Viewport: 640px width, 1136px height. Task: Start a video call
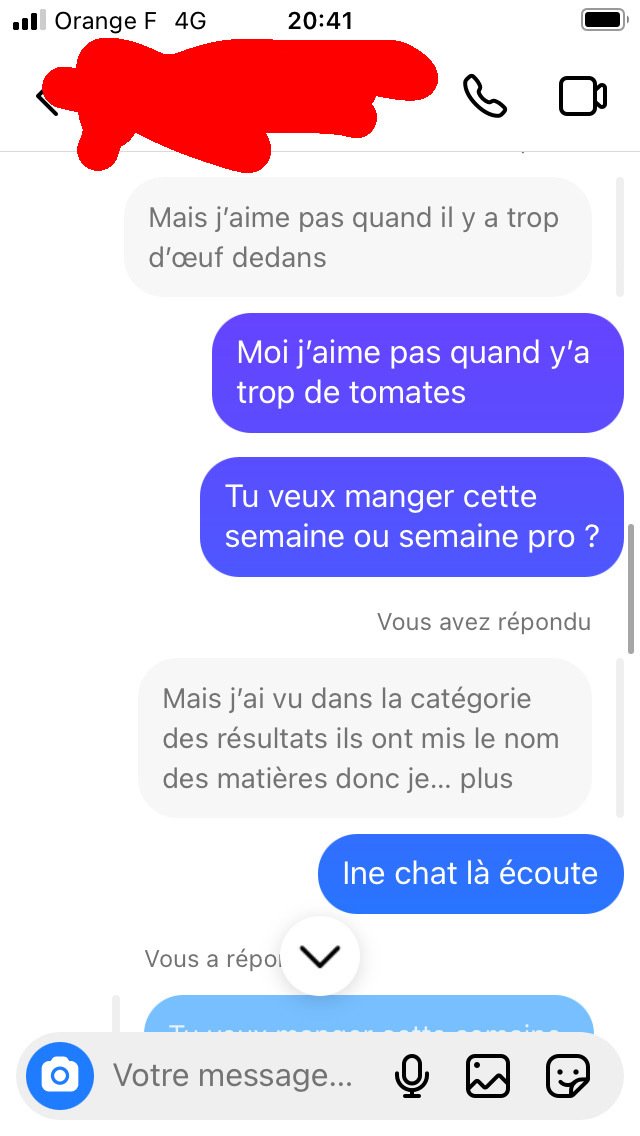tap(582, 96)
